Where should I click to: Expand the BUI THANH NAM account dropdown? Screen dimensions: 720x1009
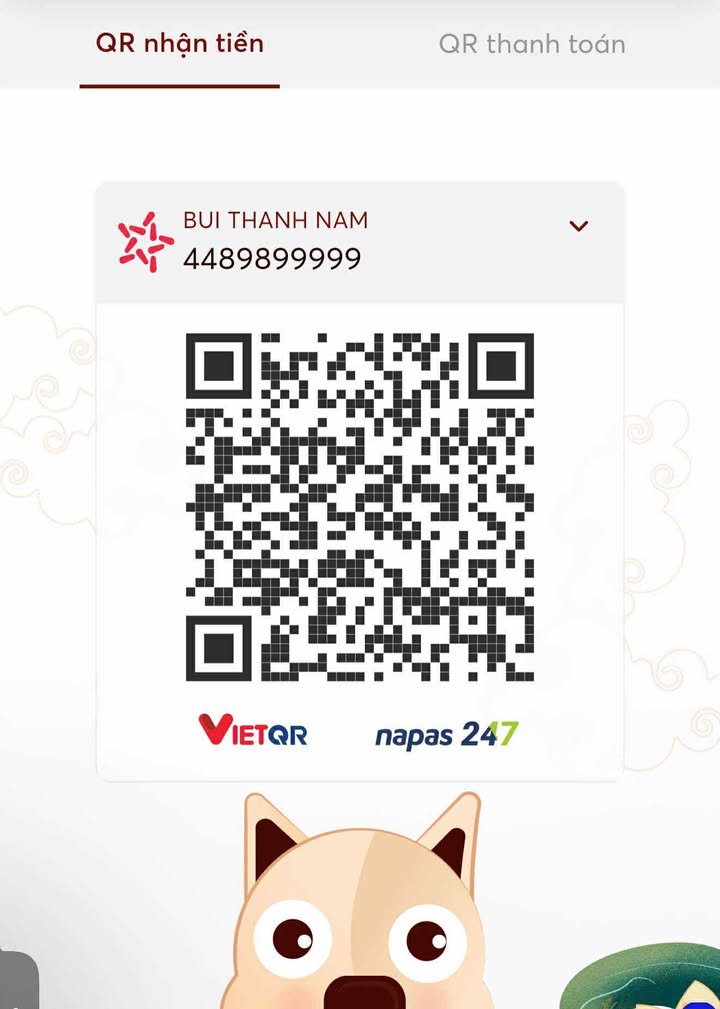click(x=578, y=226)
